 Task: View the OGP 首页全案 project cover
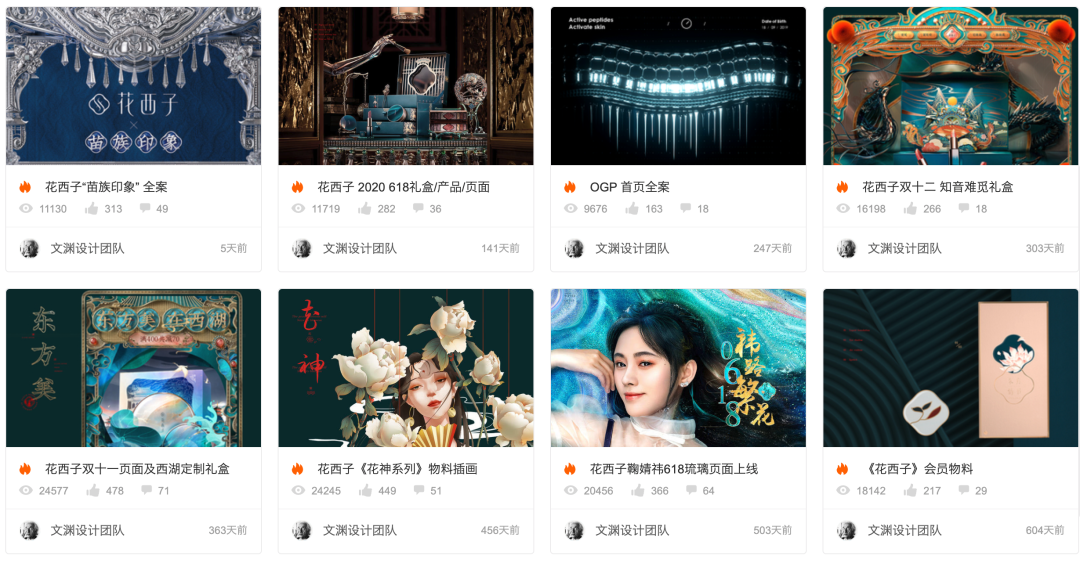pyautogui.click(x=678, y=86)
